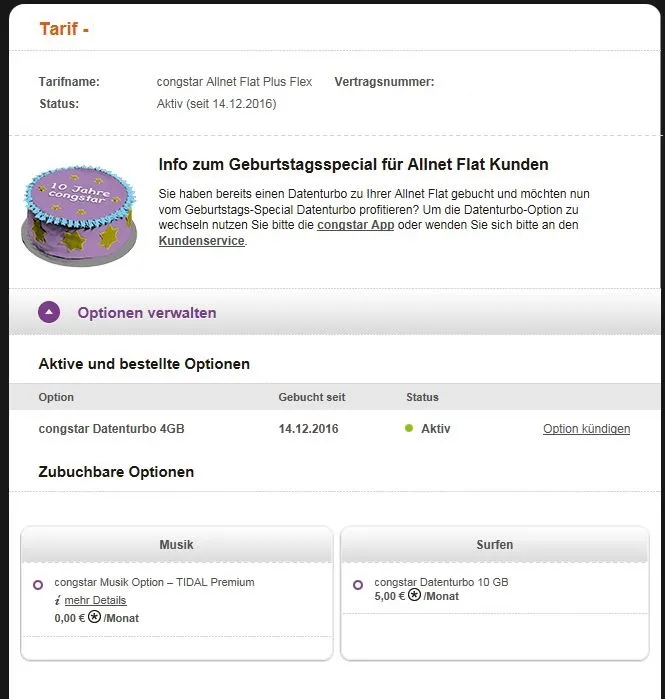Open the Kundenservice link

201,241
